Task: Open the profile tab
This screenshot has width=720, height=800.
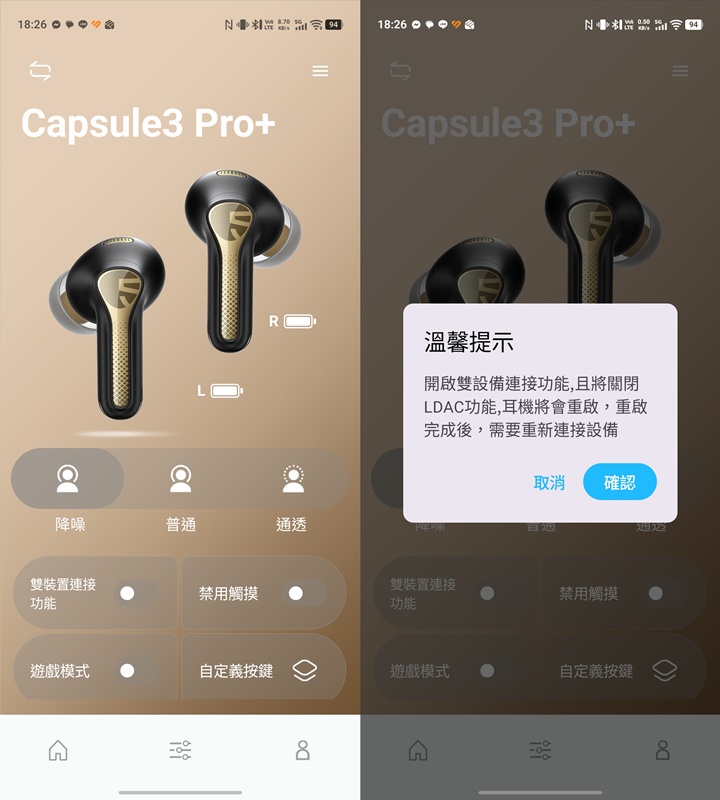Action: (x=302, y=750)
